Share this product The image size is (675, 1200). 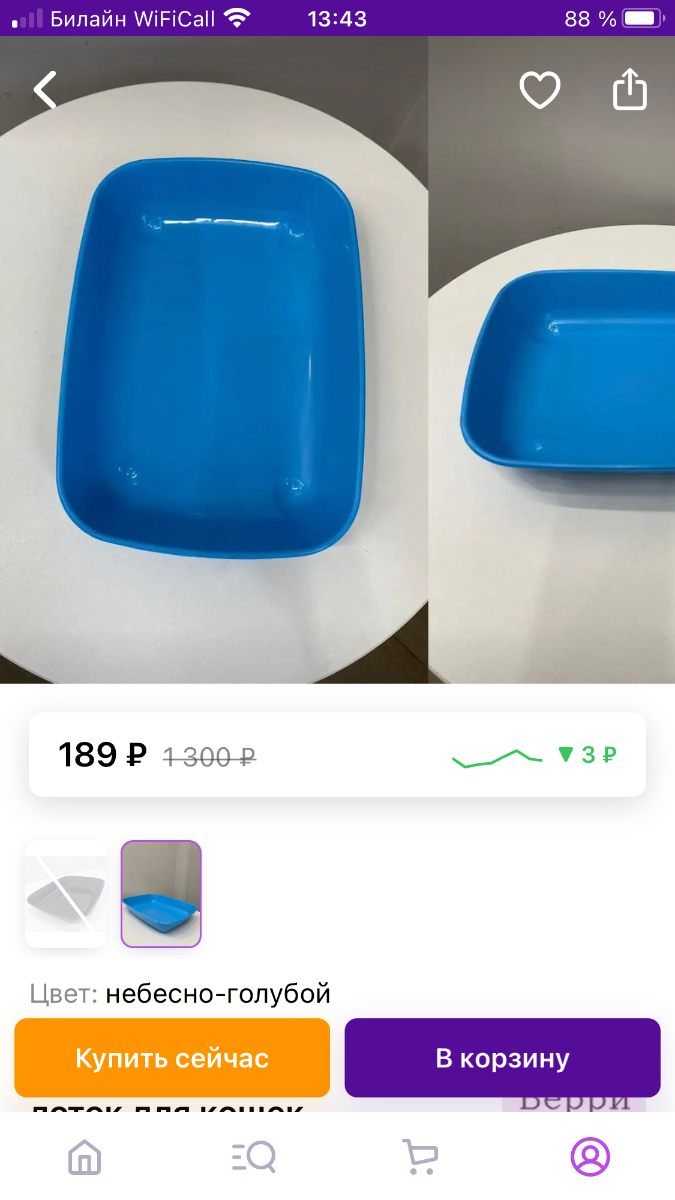[629, 90]
